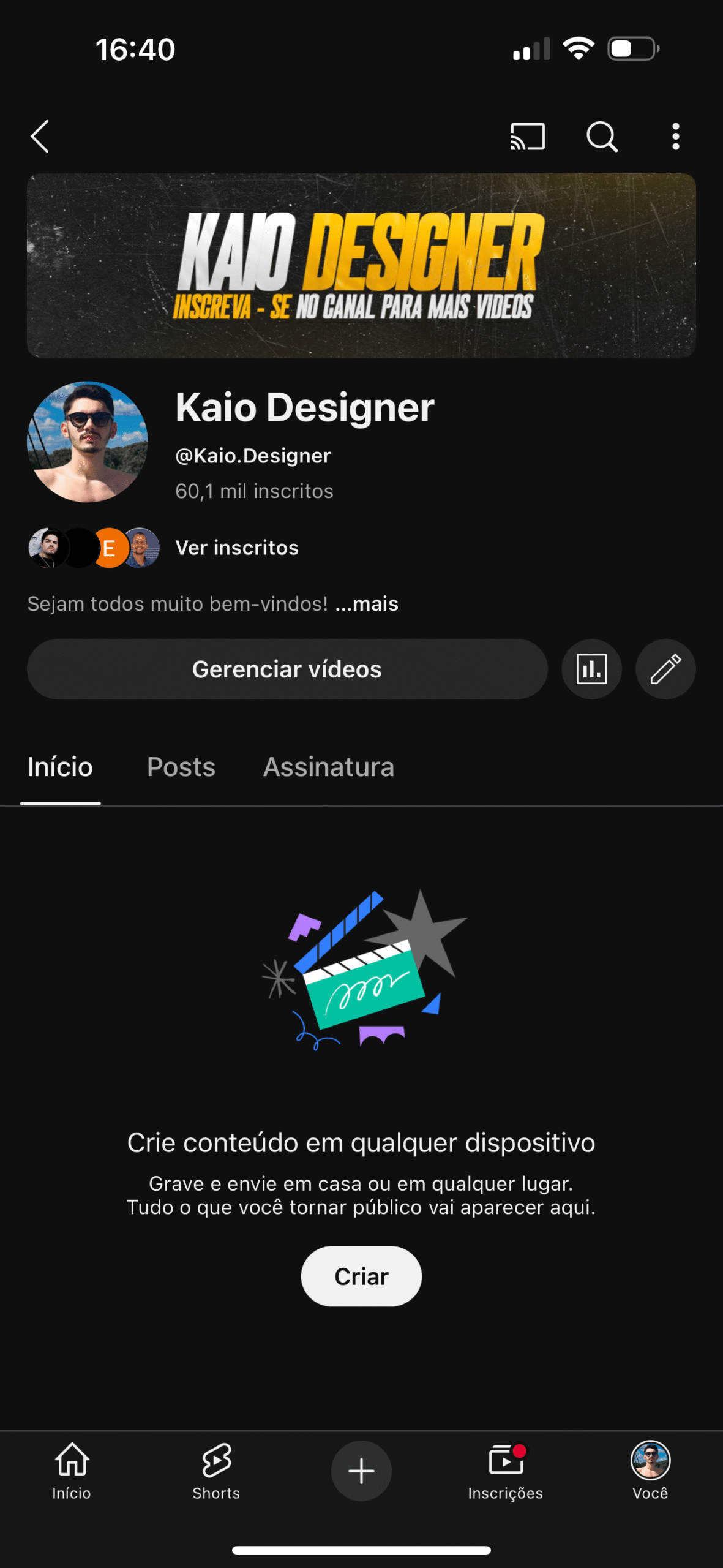Go to Início in bottom navigation

[x=72, y=1470]
